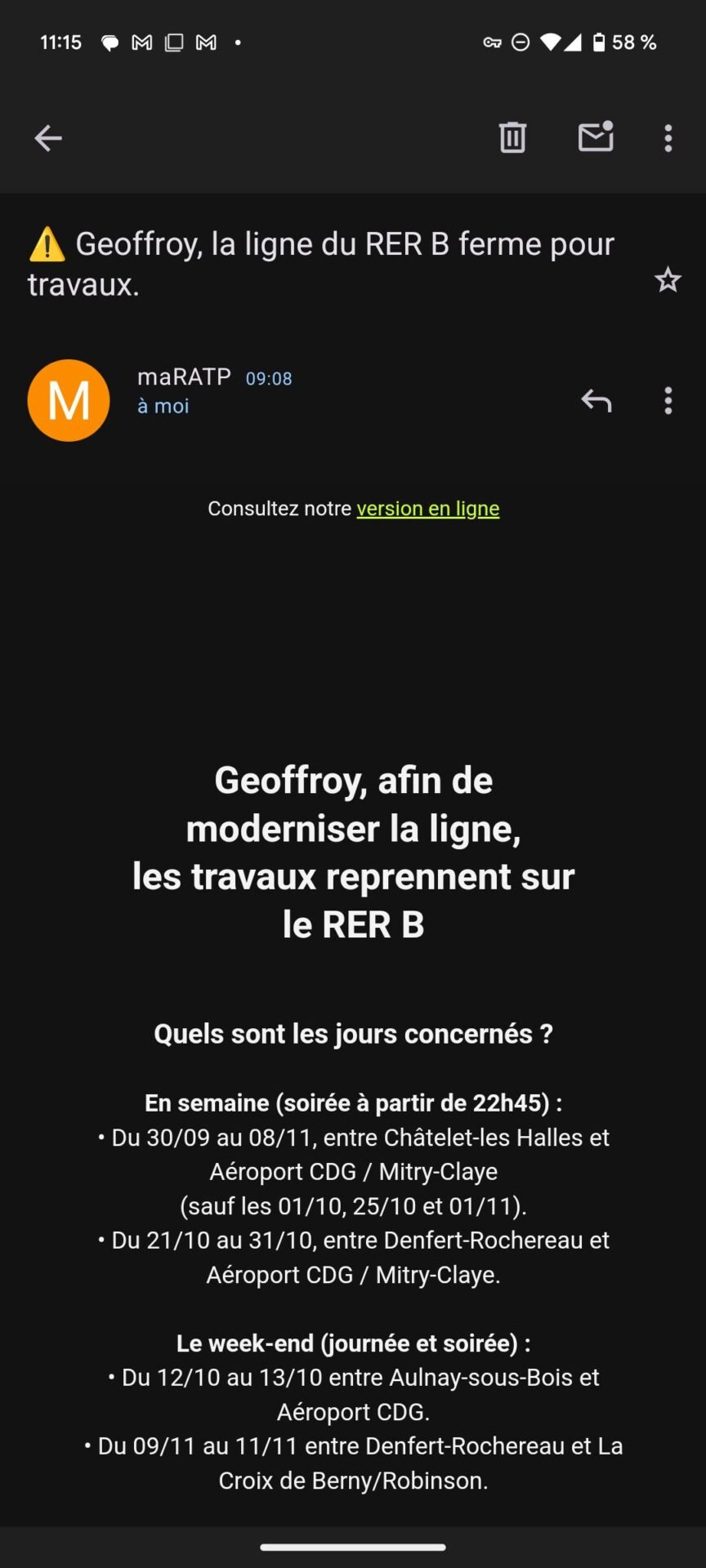Reply to maRATP

pyautogui.click(x=596, y=400)
